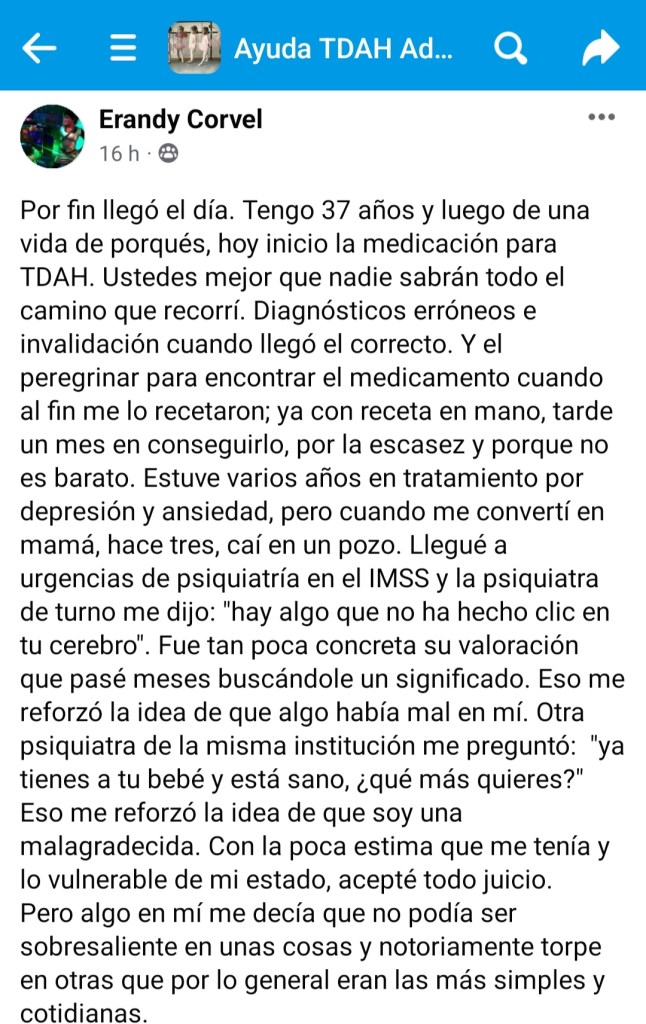
Task: Go back using the arrow icon
Action: pyautogui.click(x=39, y=48)
